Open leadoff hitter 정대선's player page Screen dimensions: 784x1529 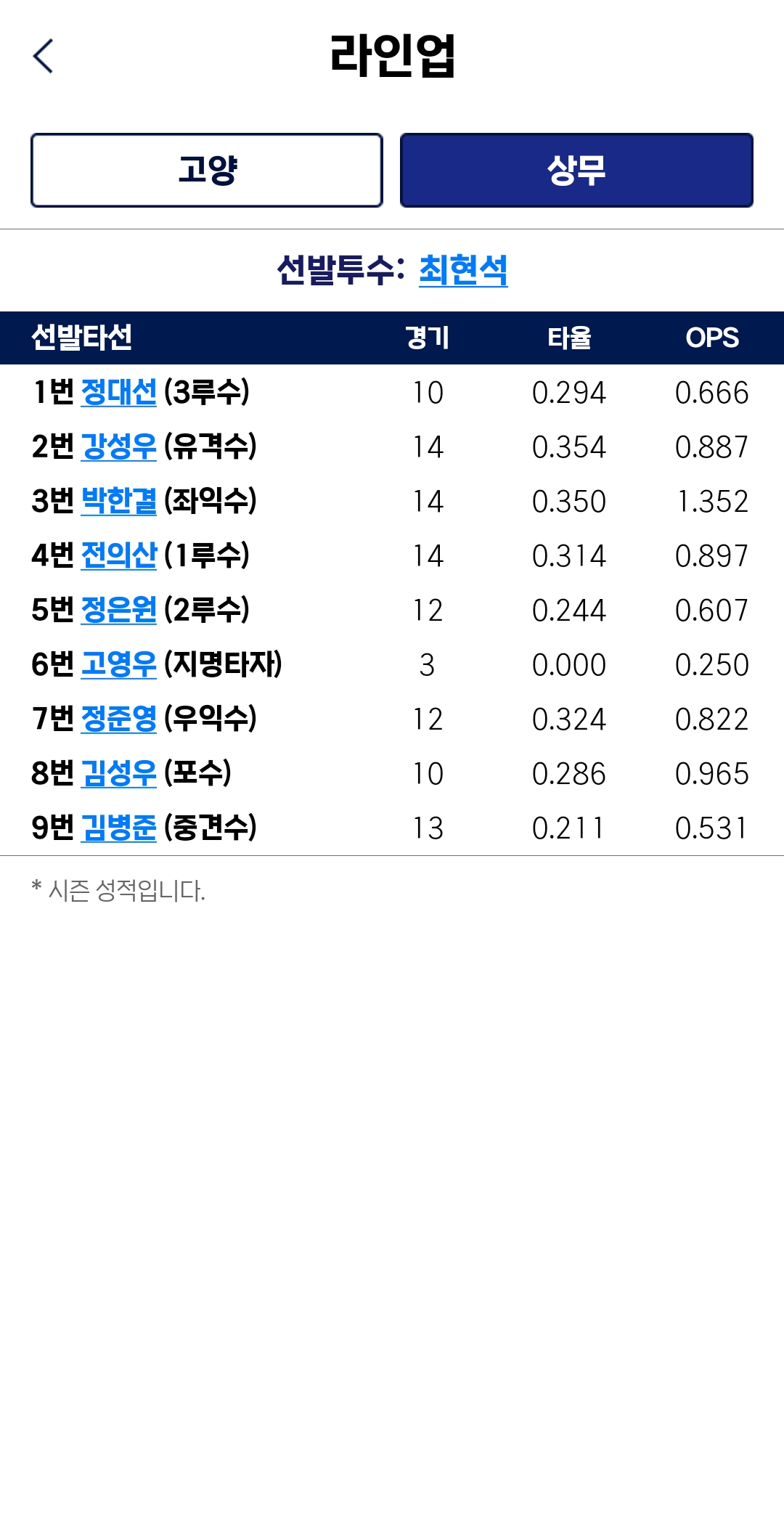[x=119, y=392]
